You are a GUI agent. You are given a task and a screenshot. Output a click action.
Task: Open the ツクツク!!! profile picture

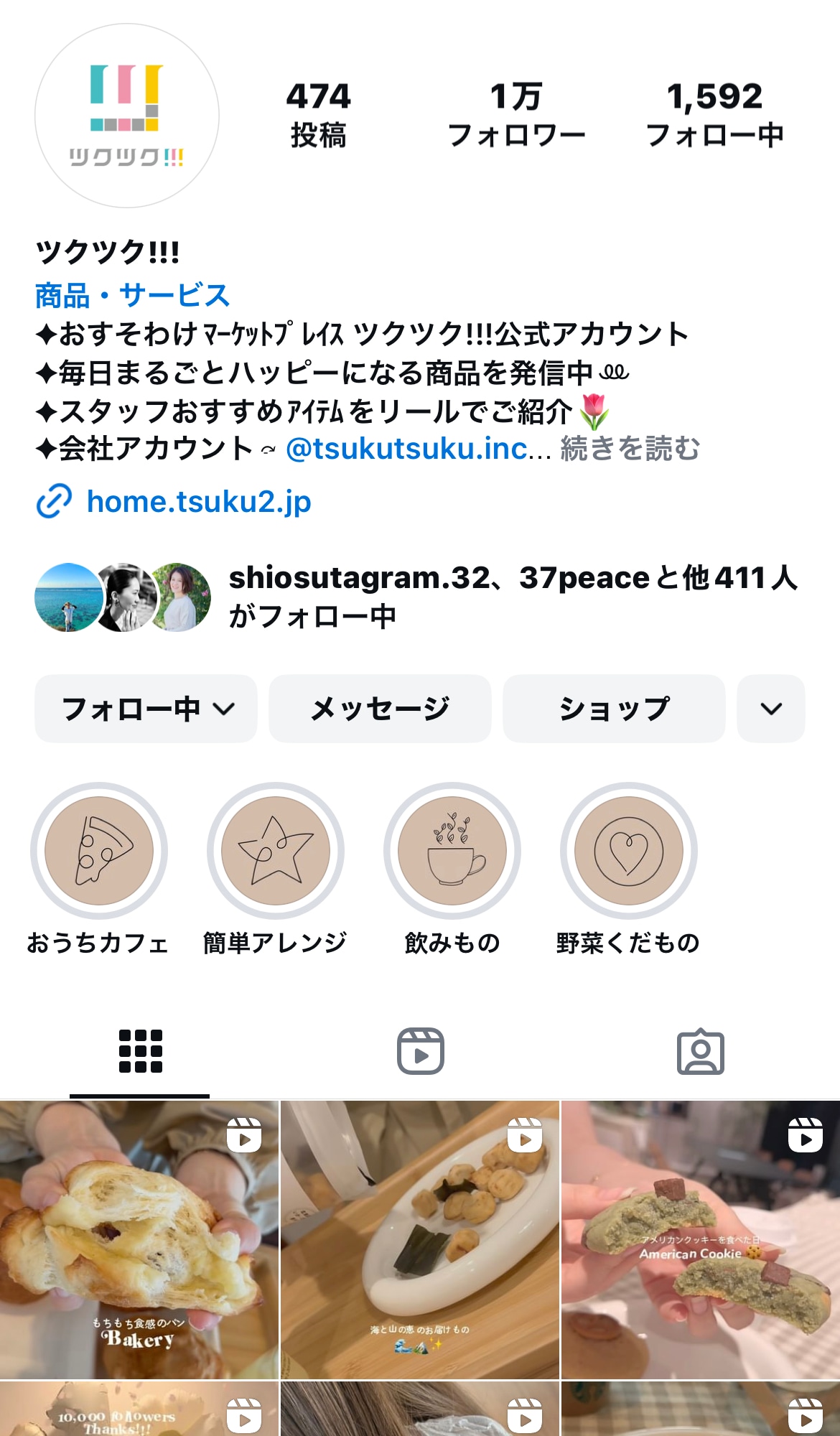pos(127,116)
